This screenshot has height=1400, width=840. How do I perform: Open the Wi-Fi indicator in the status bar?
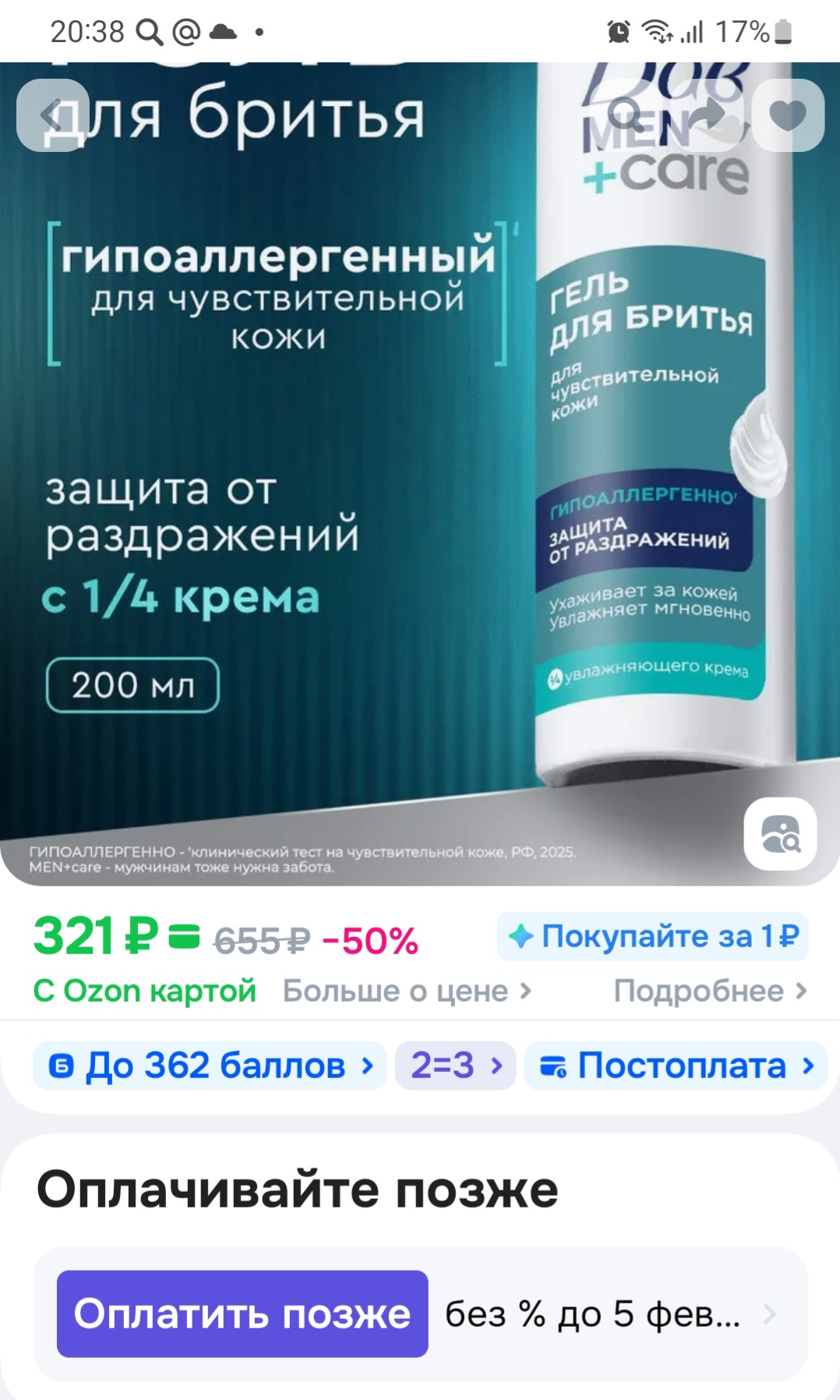coord(655,31)
